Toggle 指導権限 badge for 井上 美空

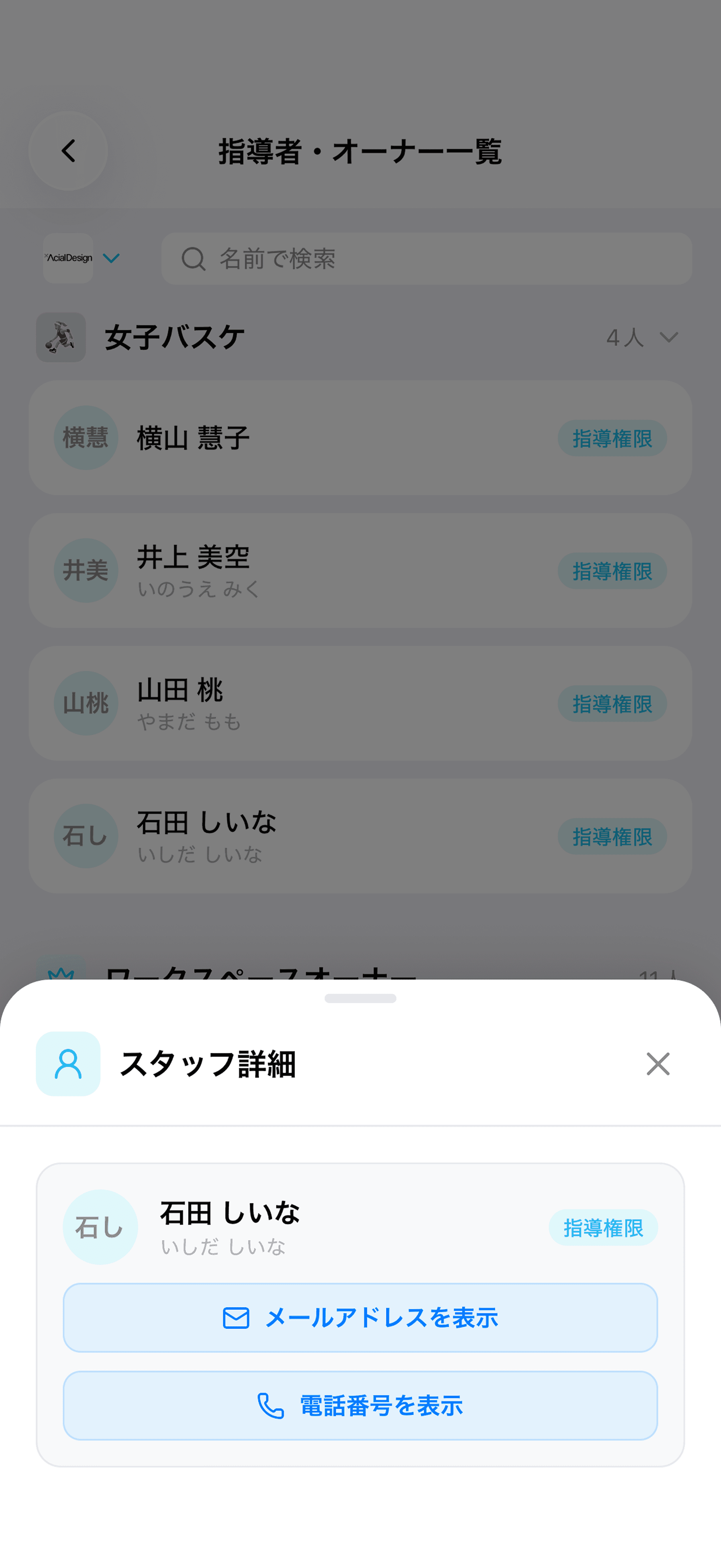click(612, 571)
